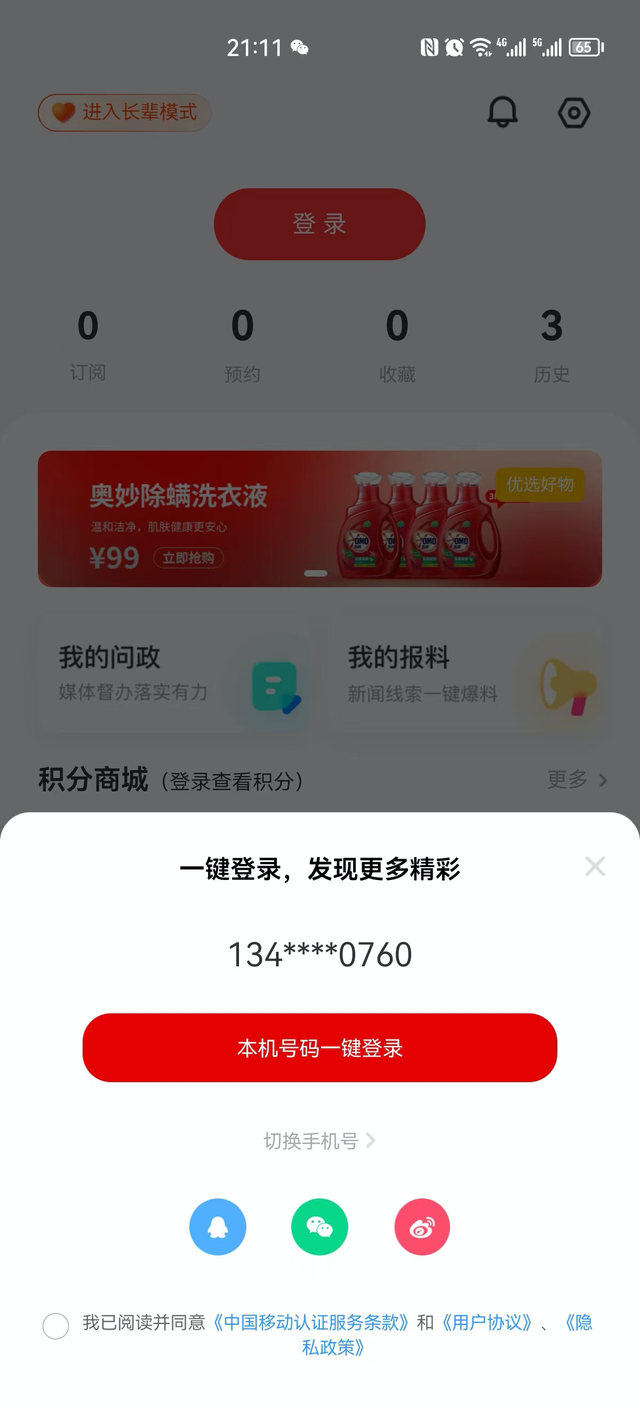
Task: Log in with WeChat icon
Action: (319, 1226)
